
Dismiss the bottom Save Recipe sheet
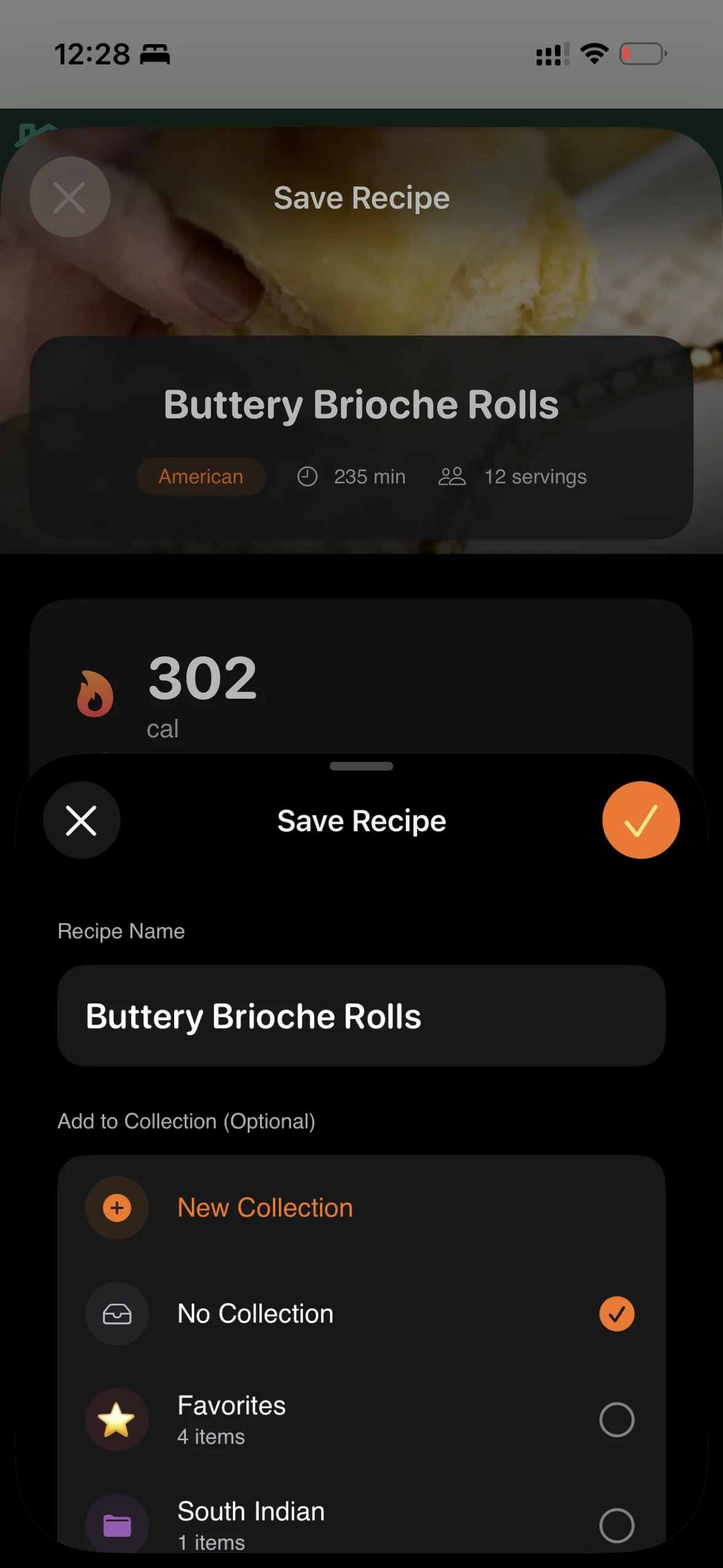(82, 820)
